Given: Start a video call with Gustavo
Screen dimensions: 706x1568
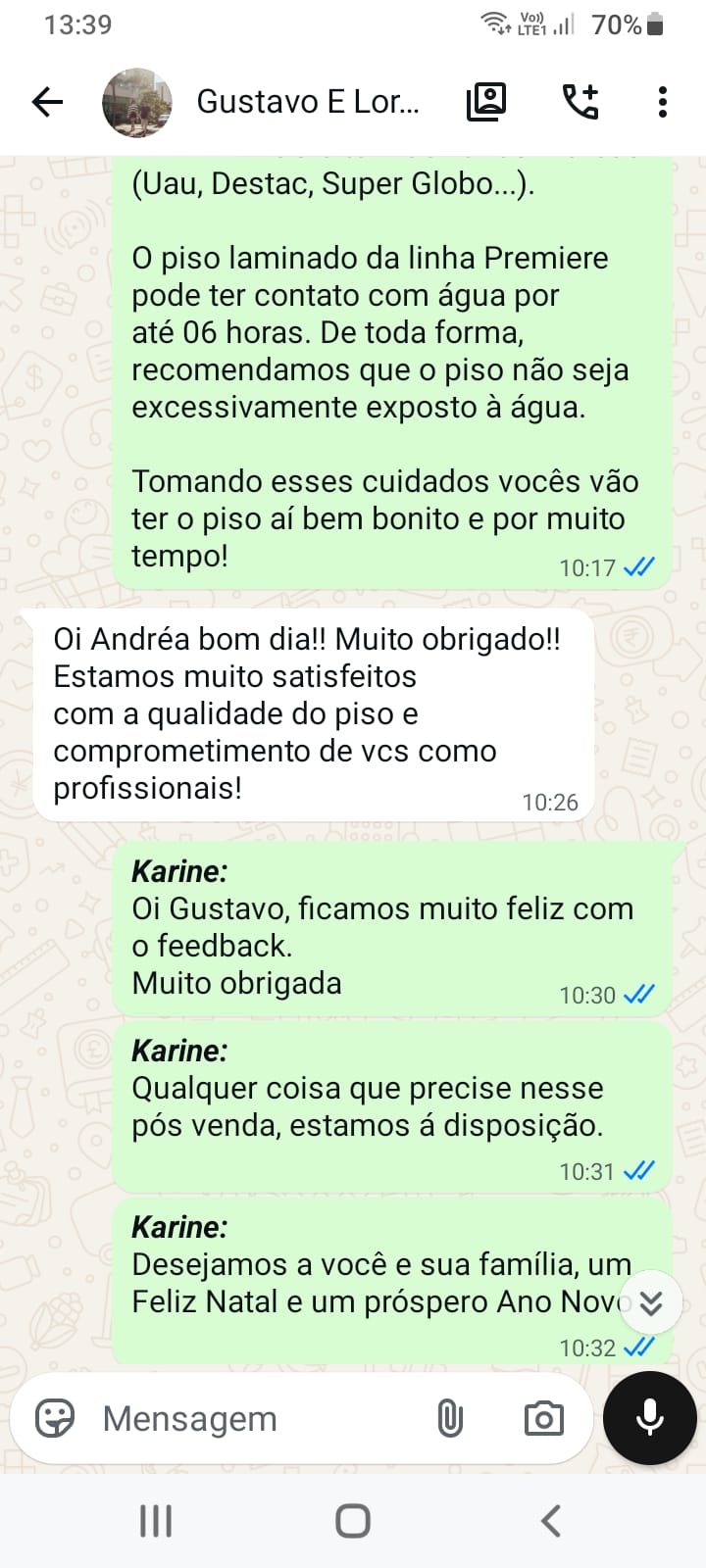Looking at the screenshot, I should [486, 100].
